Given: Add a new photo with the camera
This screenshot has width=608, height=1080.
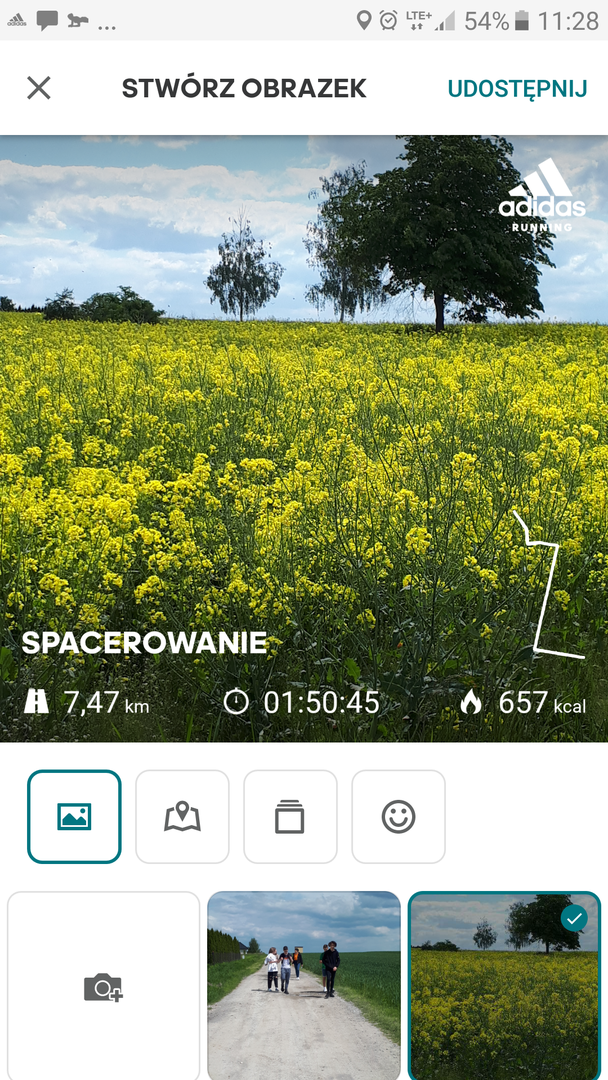Looking at the screenshot, I should point(103,986).
